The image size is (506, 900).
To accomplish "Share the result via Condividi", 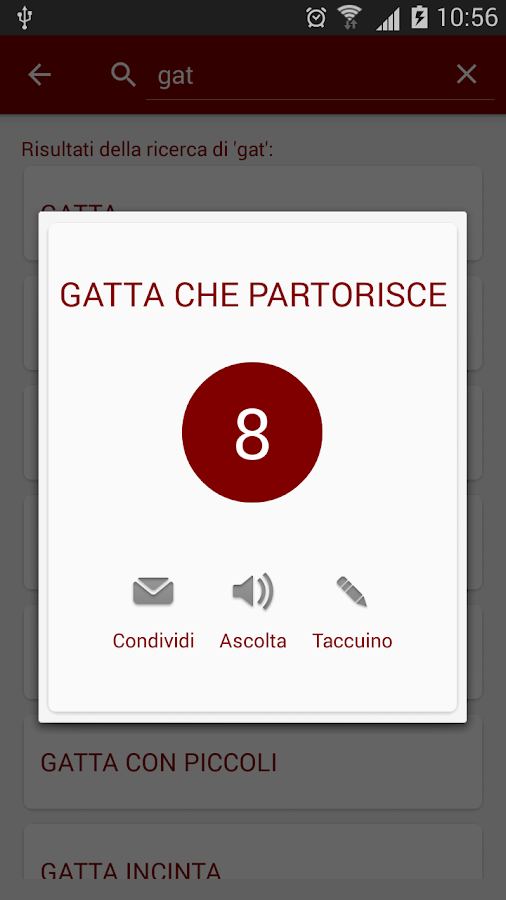I will [x=153, y=612].
